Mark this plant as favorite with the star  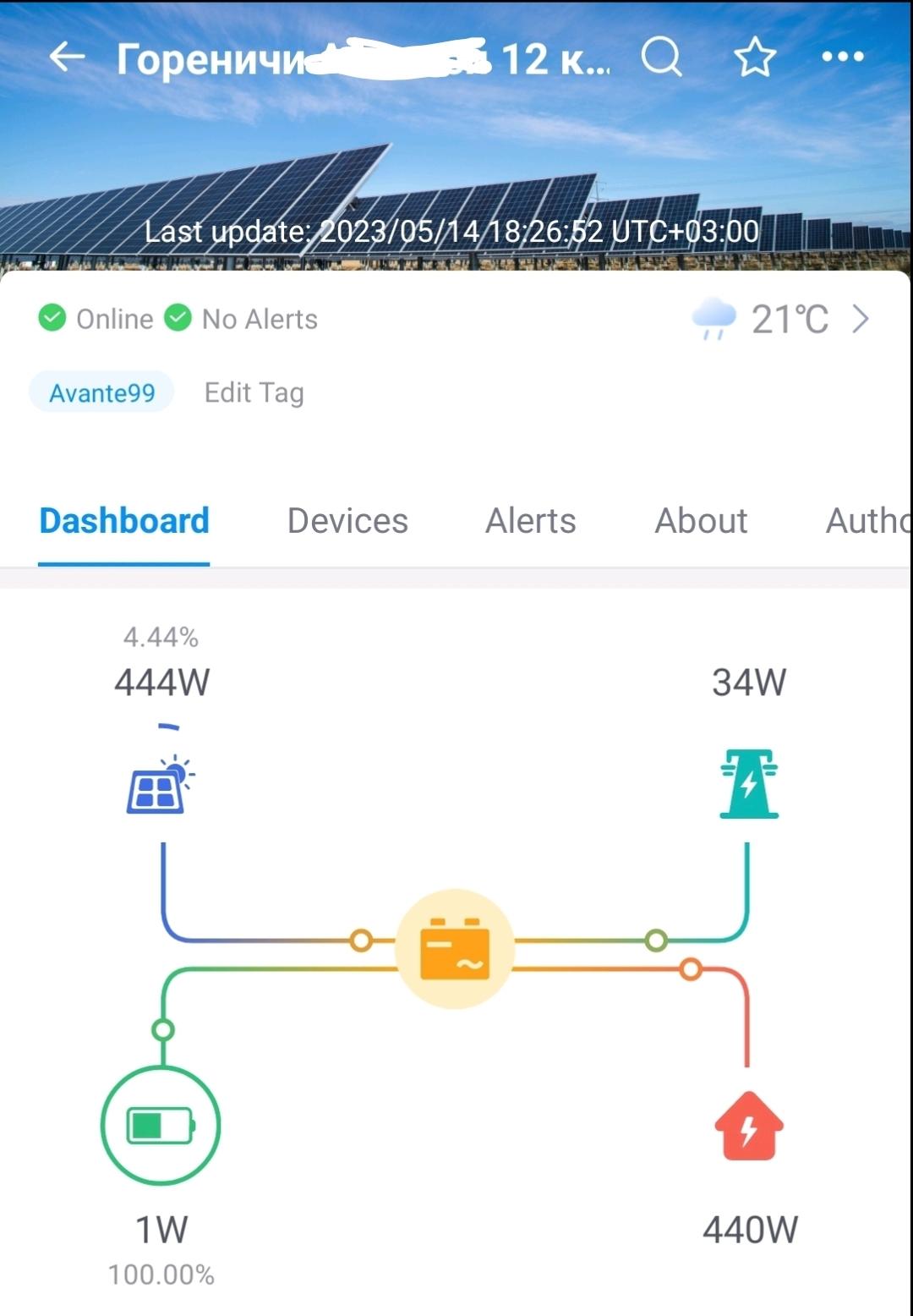(x=754, y=58)
